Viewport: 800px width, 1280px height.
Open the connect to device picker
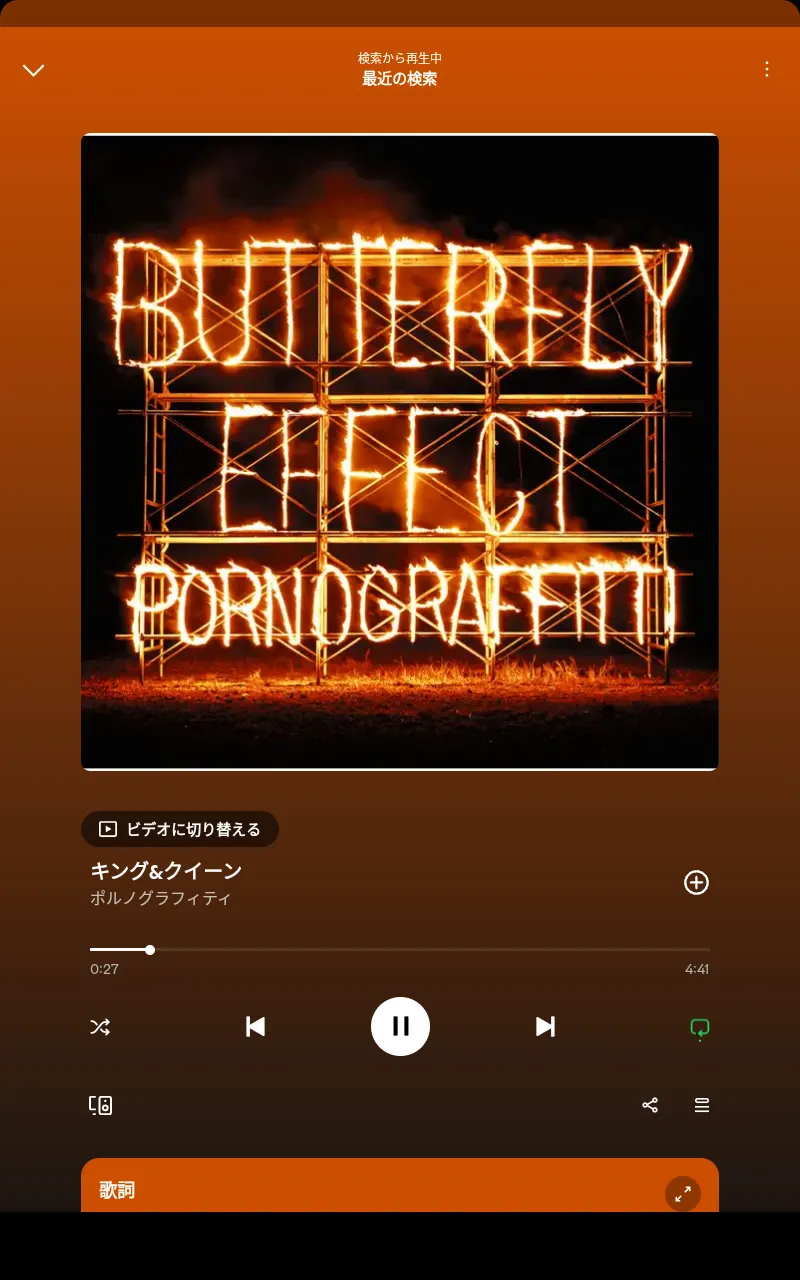click(100, 1105)
